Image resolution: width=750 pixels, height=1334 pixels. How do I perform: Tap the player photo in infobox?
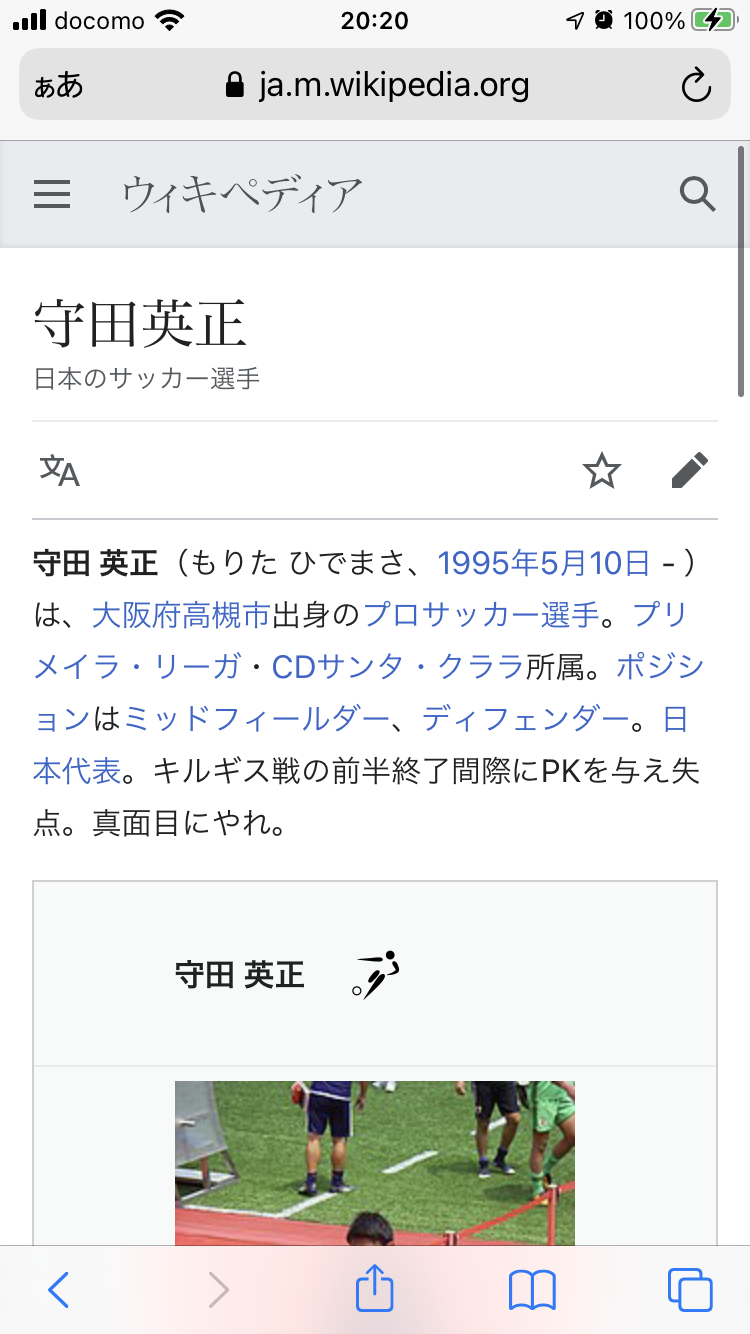(x=374, y=1162)
